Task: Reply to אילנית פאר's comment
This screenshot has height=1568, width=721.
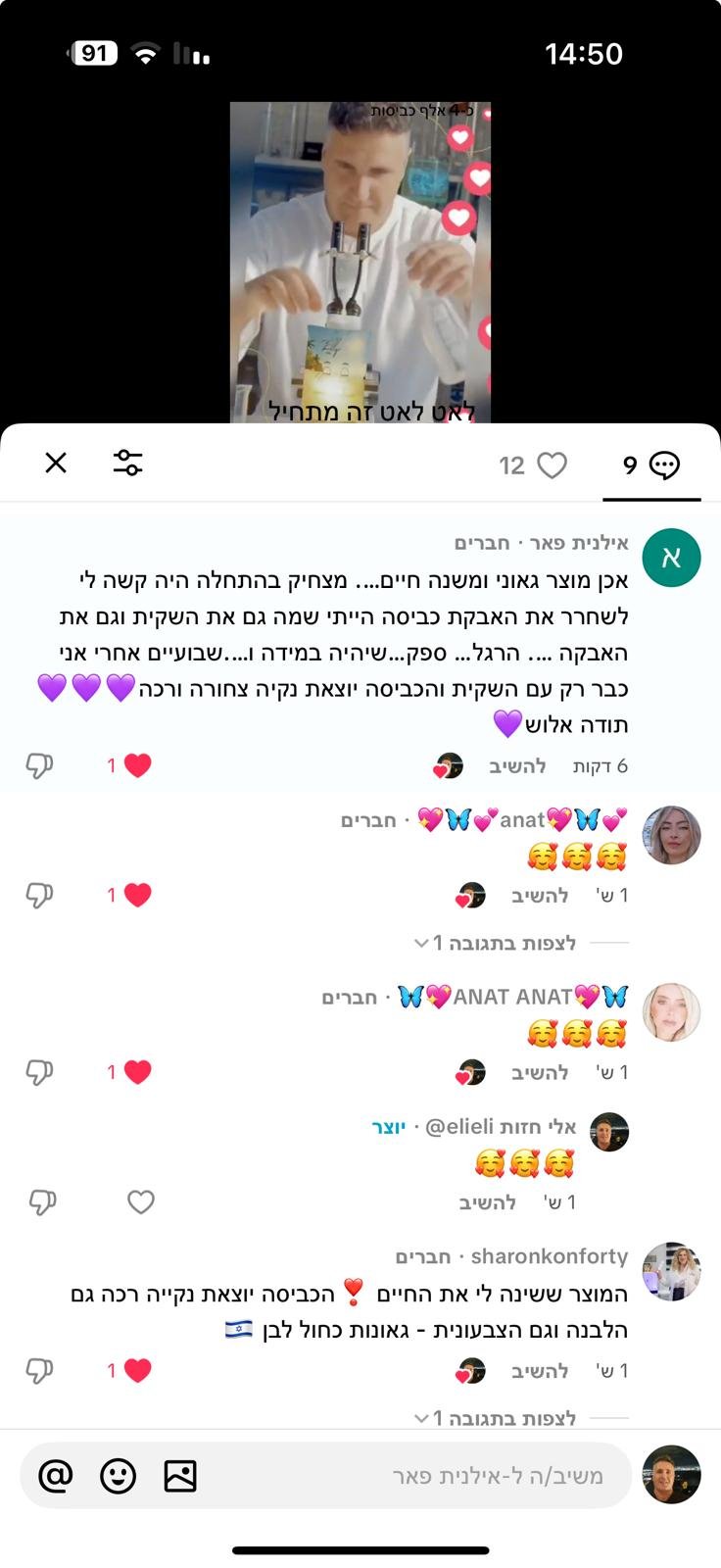Action: (517, 766)
